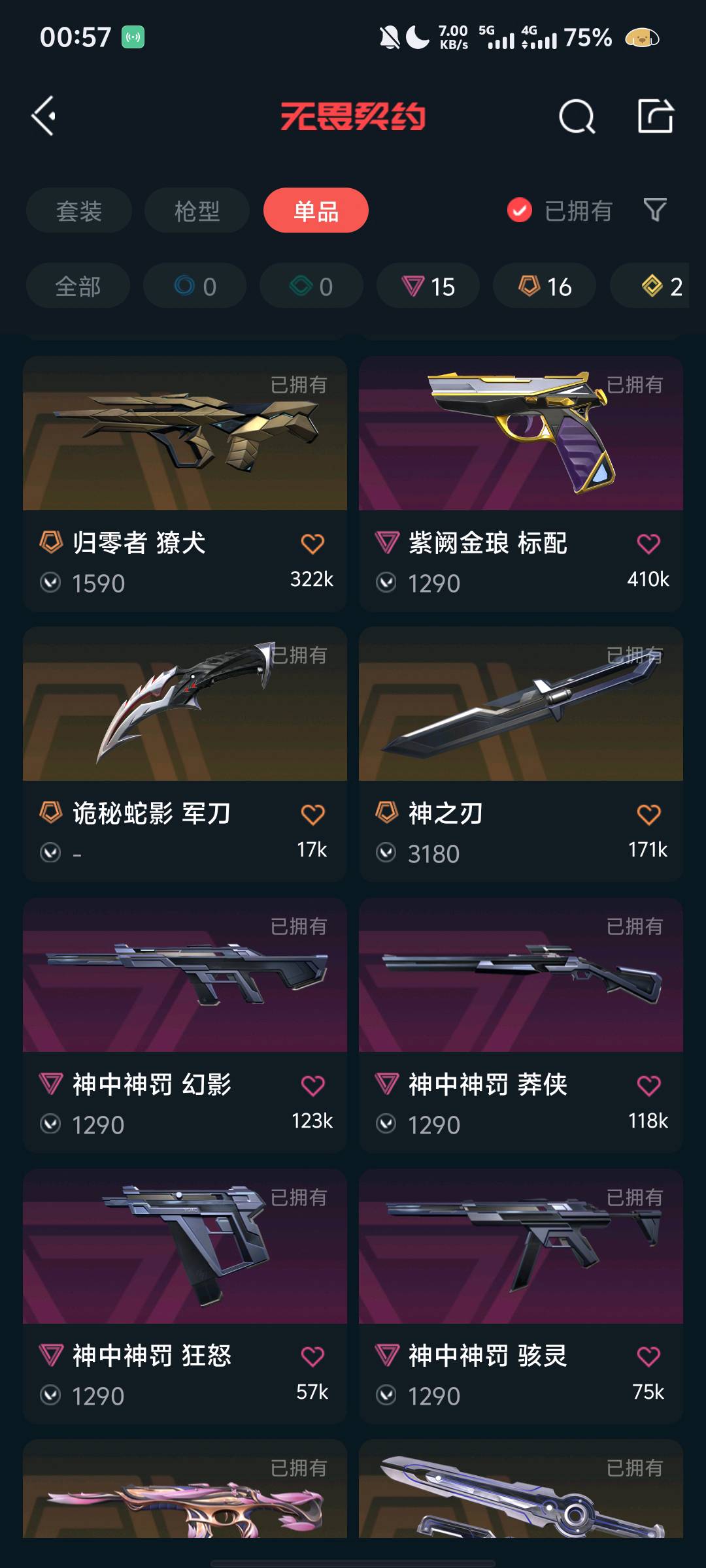Open the filter funnel icon
Image resolution: width=706 pixels, height=1568 pixels.
[655, 210]
